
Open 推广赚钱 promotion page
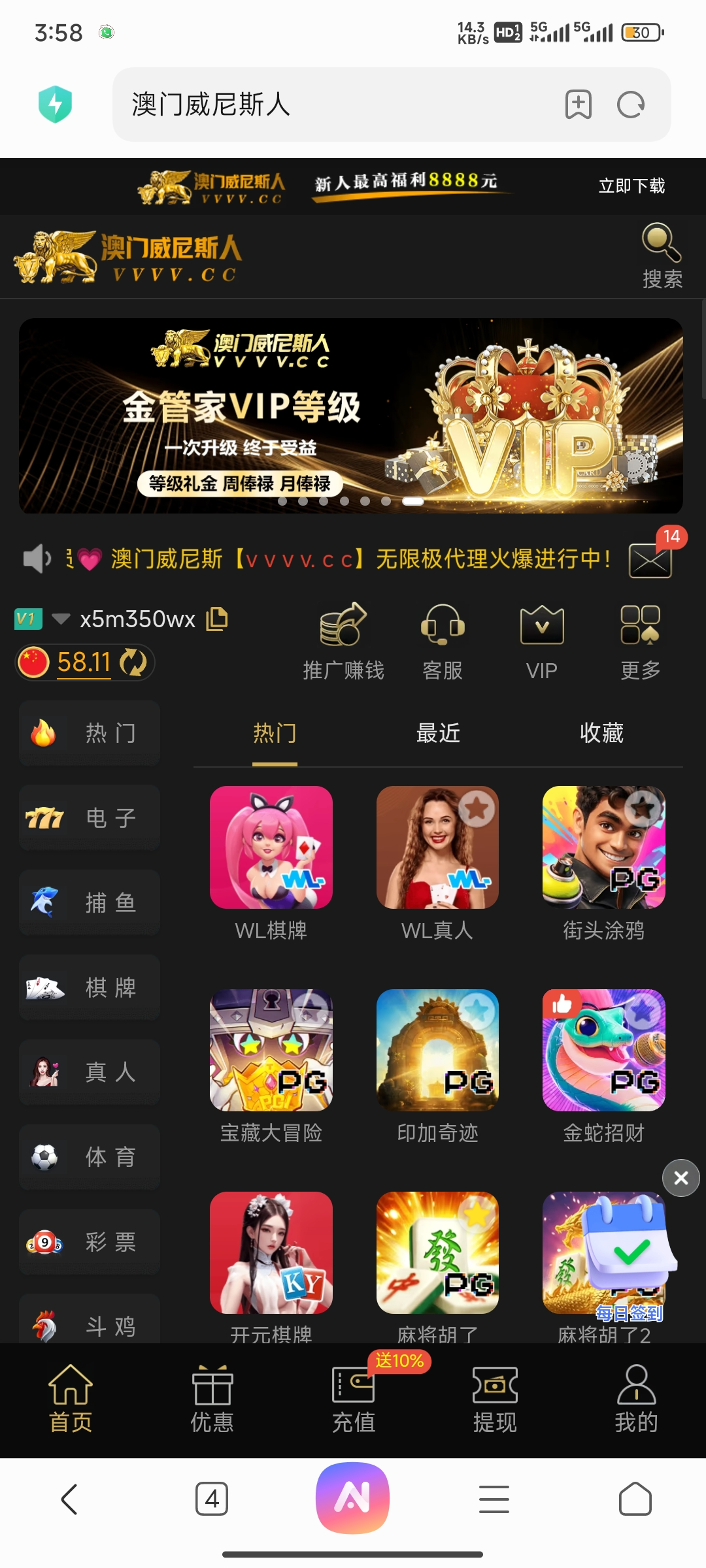pos(343,640)
